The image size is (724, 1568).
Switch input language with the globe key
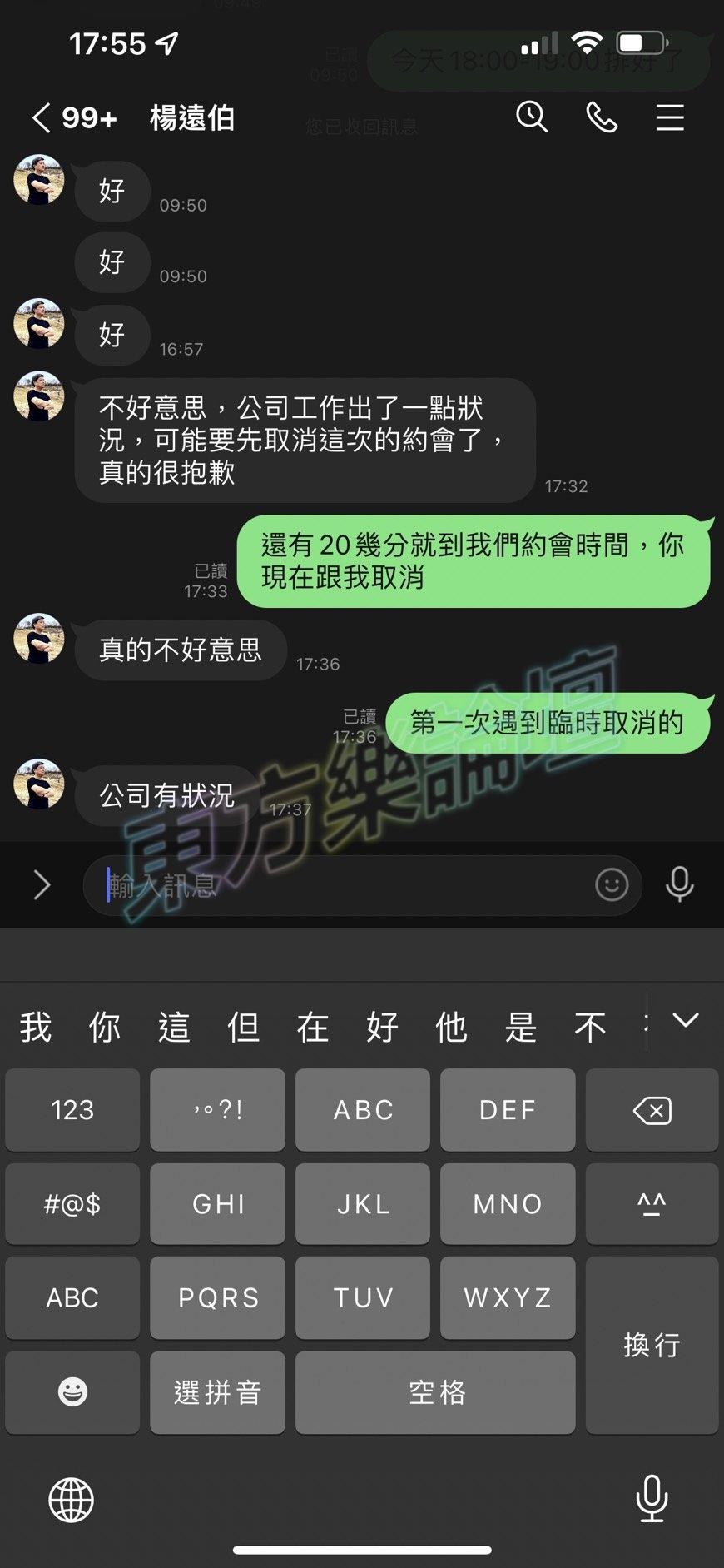click(72, 1500)
